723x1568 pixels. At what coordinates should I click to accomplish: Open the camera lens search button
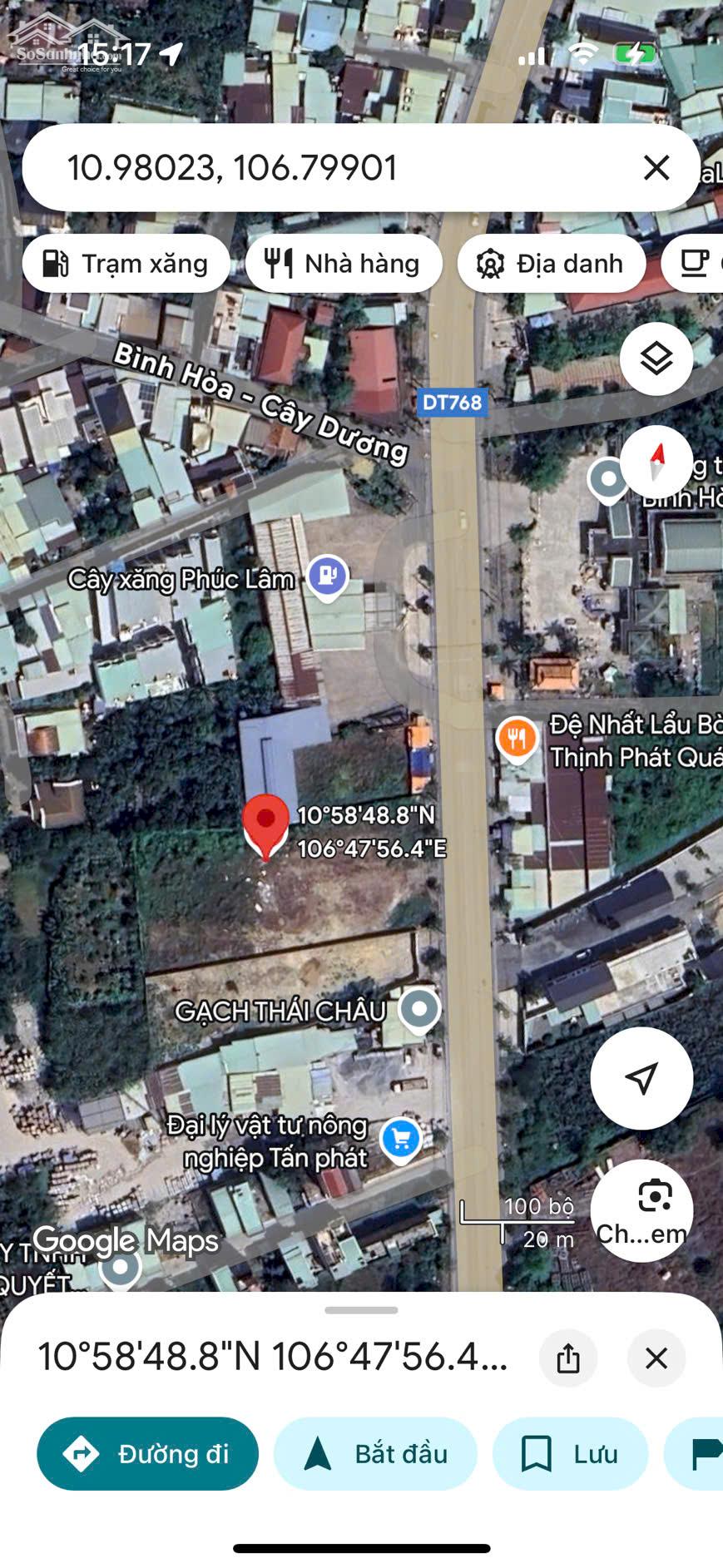pyautogui.click(x=641, y=1209)
